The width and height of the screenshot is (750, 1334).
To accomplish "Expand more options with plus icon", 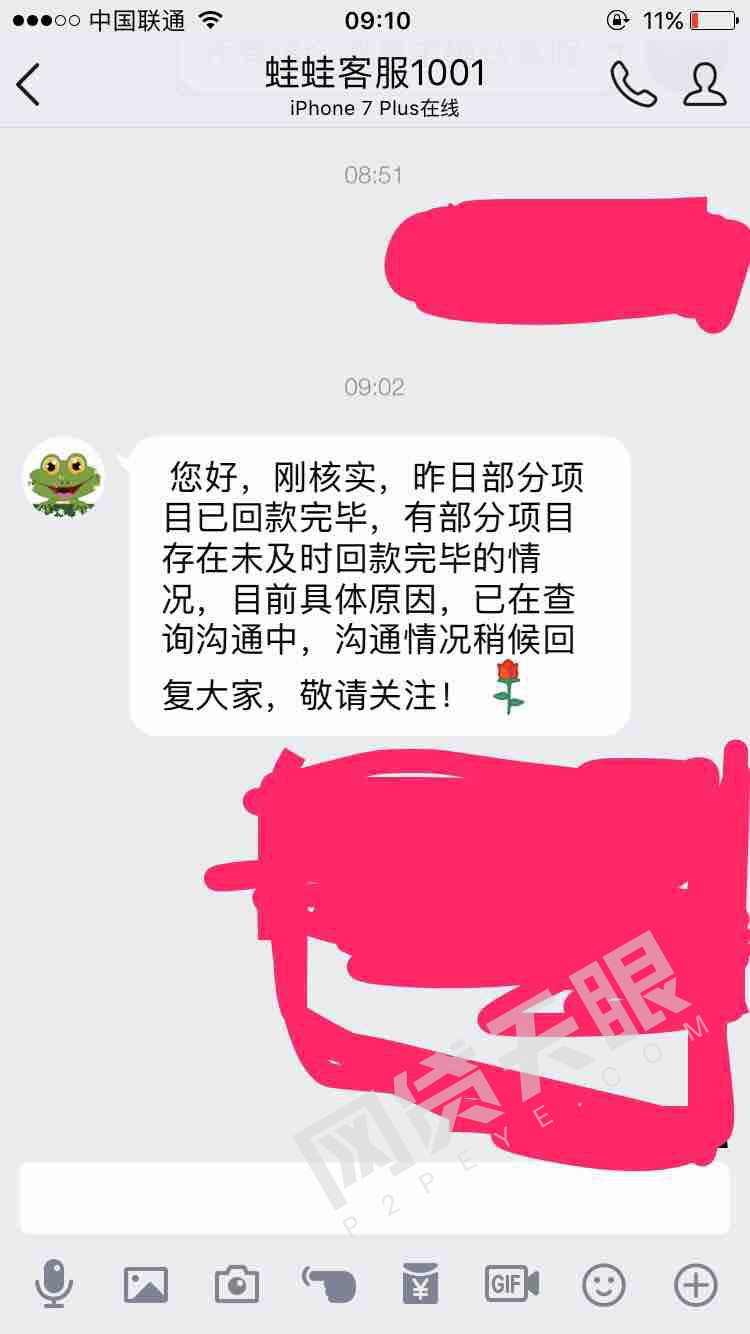I will pyautogui.click(x=696, y=1284).
